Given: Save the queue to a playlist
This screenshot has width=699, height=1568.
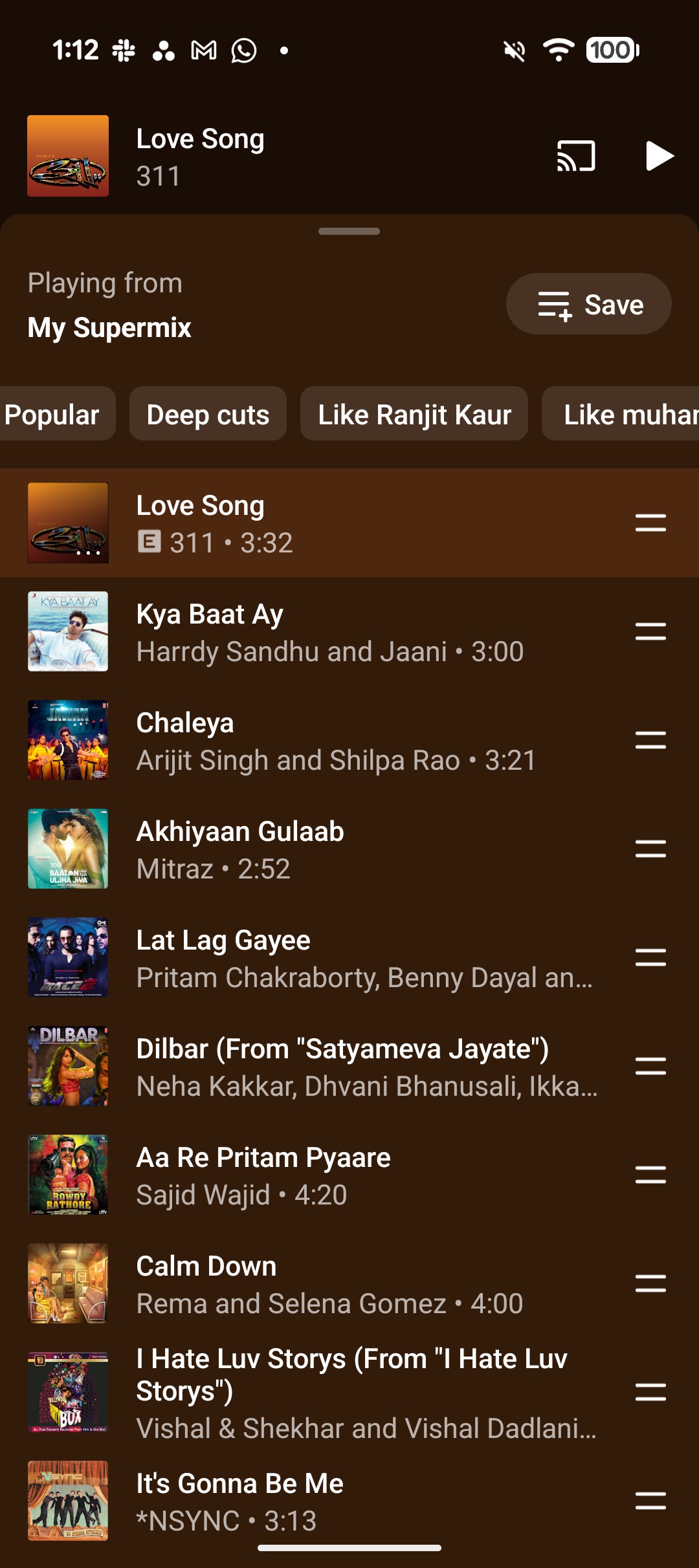Looking at the screenshot, I should click(x=588, y=304).
